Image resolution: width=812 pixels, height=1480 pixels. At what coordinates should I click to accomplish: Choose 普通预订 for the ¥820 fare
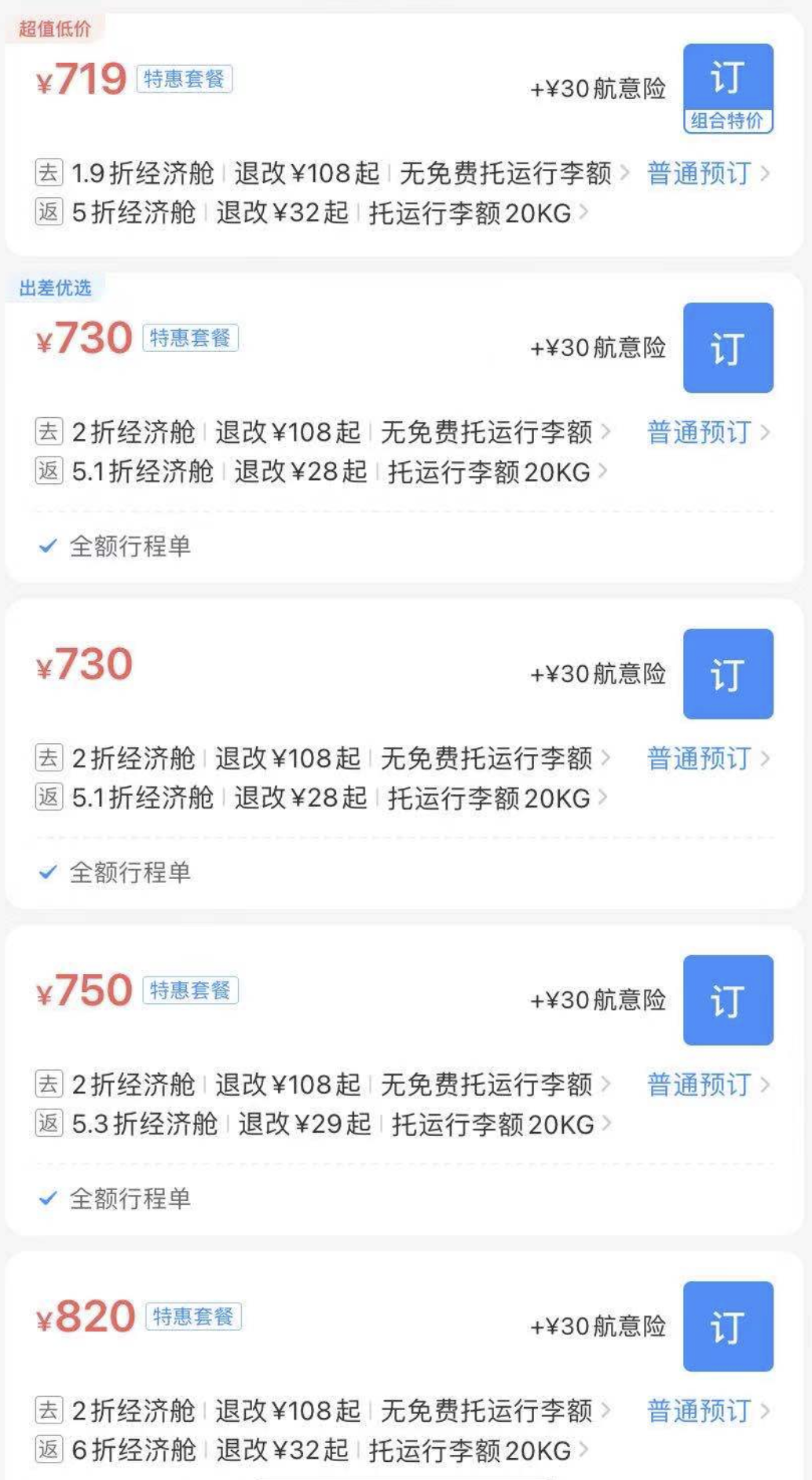point(708,1411)
